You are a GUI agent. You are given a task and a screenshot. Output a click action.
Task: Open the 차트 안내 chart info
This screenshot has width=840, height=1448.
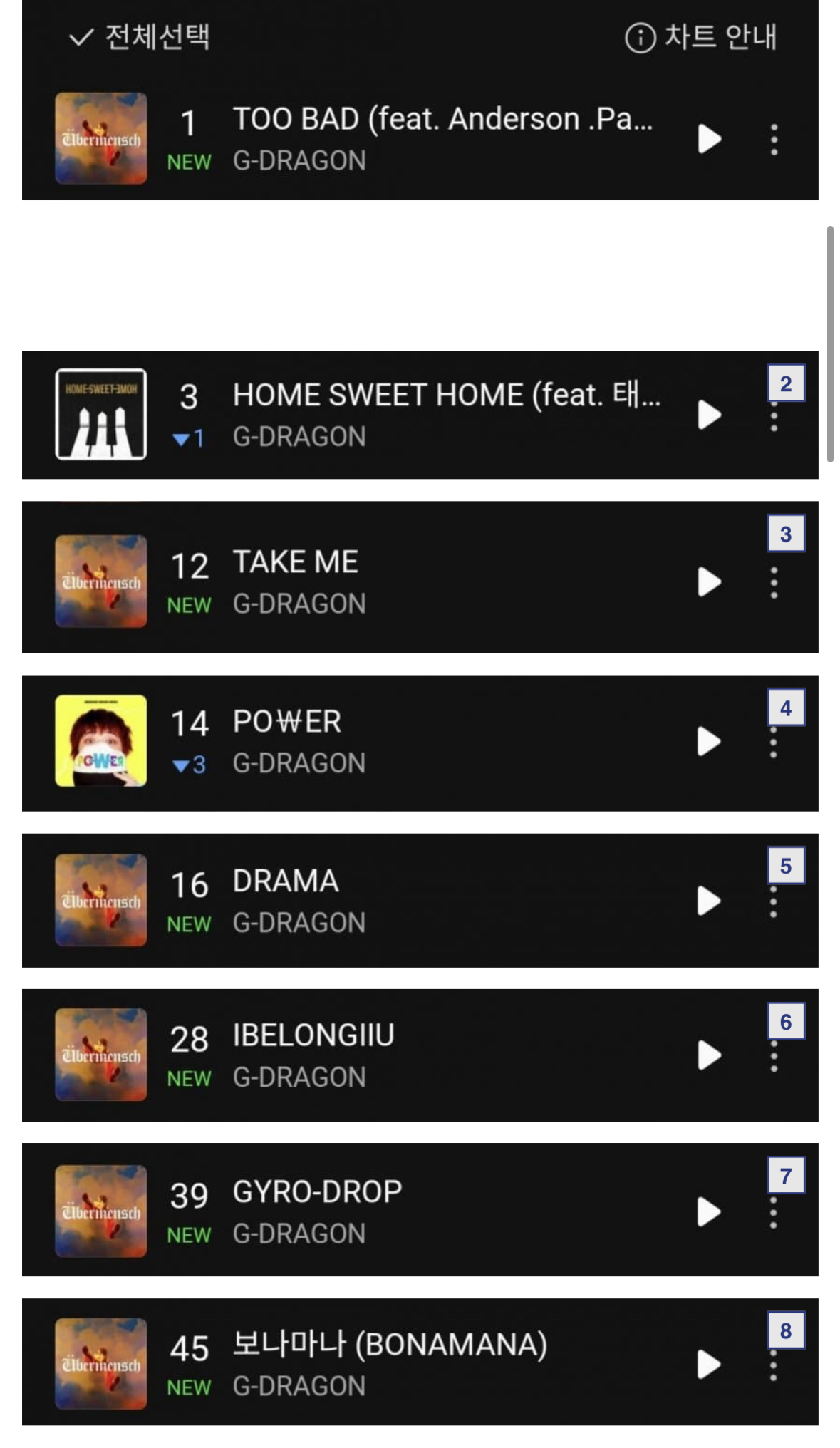click(x=700, y=37)
